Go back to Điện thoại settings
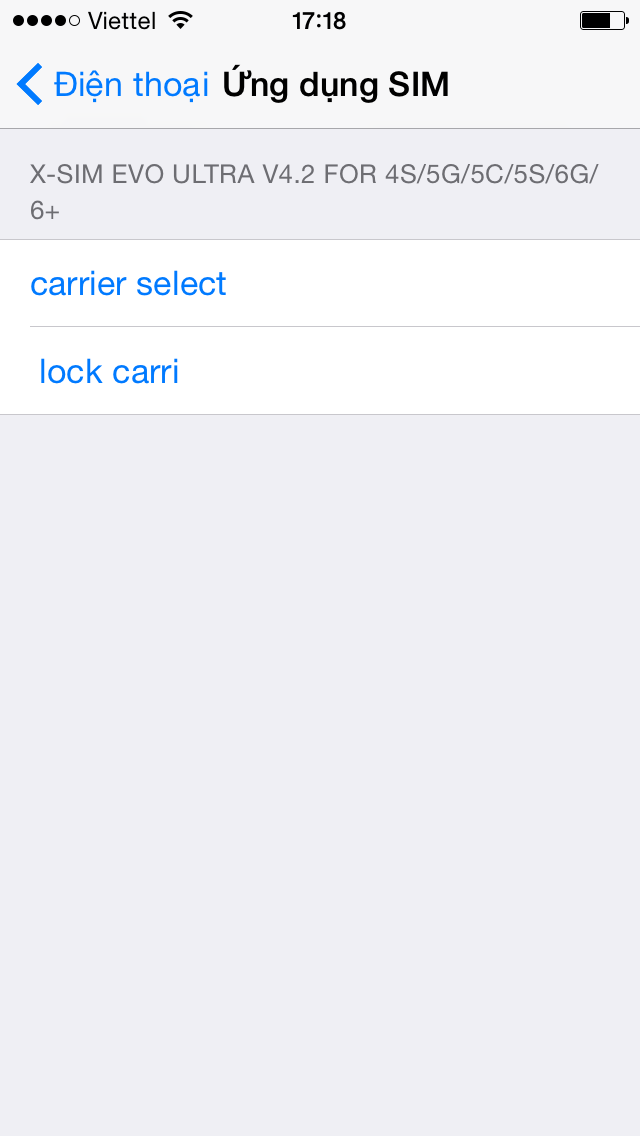This screenshot has height=1136, width=640. coord(113,85)
